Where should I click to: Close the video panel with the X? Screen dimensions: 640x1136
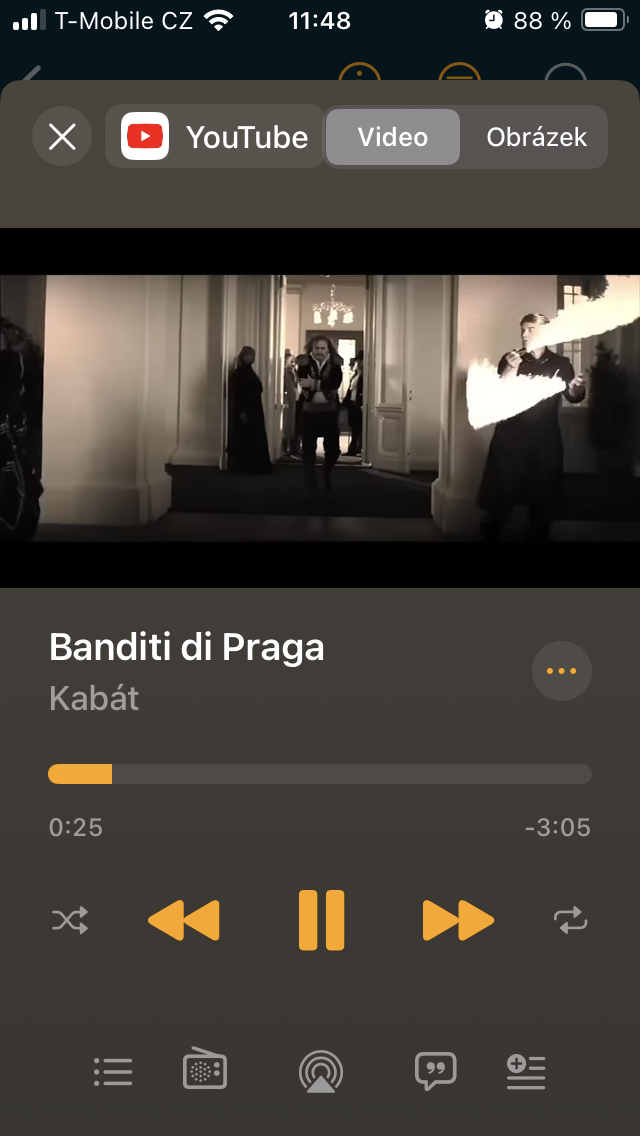click(62, 137)
